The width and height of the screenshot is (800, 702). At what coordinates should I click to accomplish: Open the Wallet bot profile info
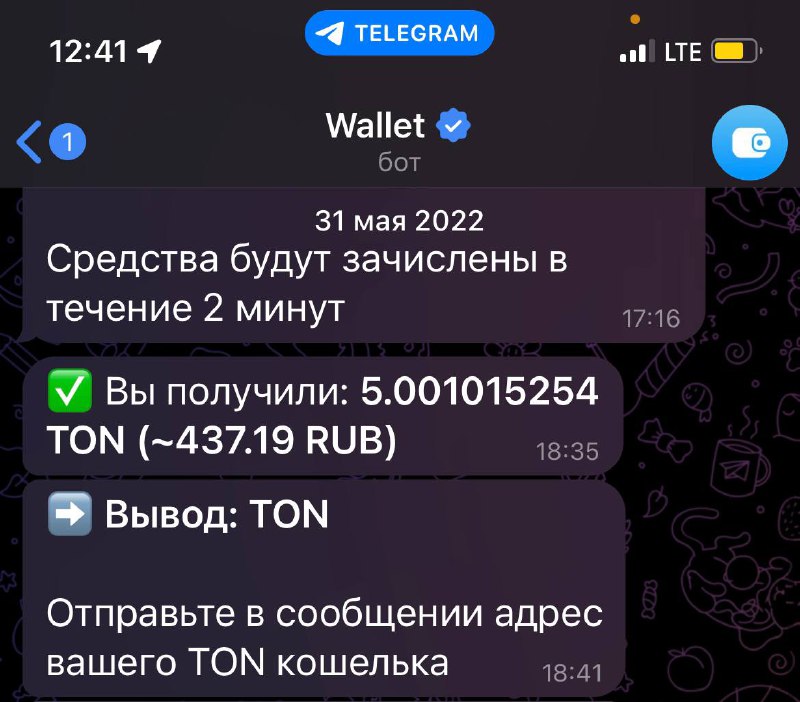(x=398, y=140)
